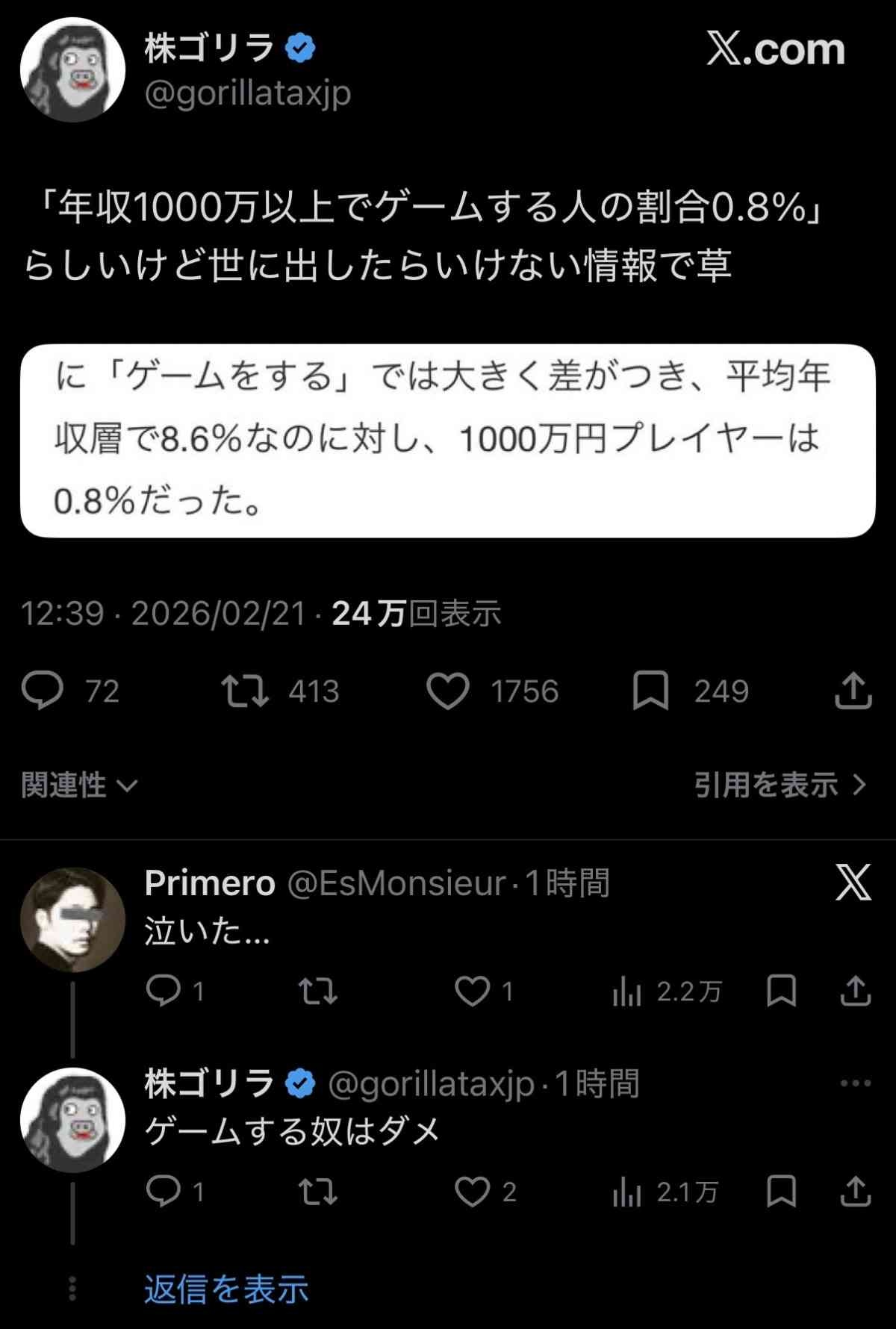Bookmark the reply ゲームする奴はダメ
Screen dimensions: 896x1329
pyautogui.click(x=782, y=1192)
